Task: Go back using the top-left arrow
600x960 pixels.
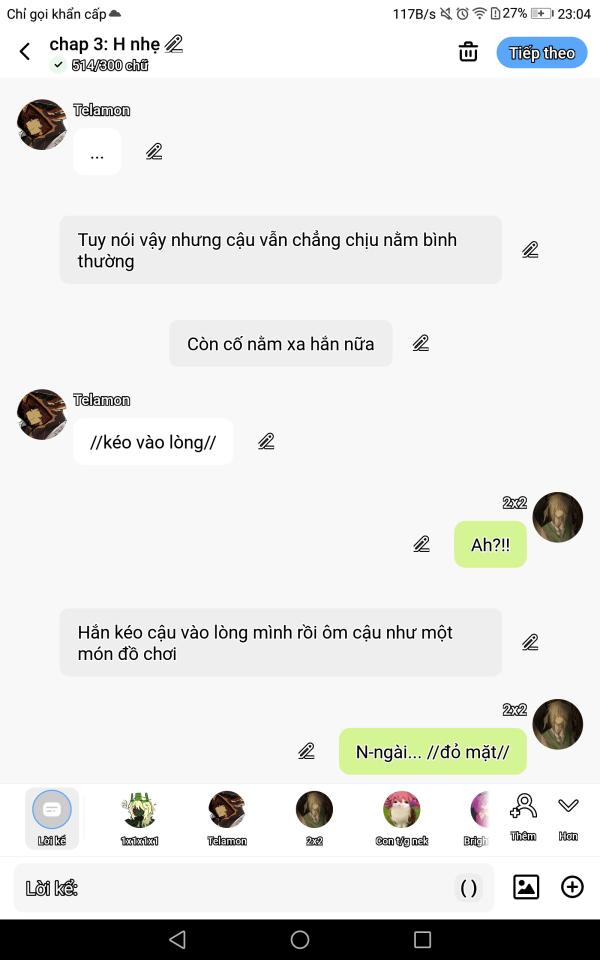Action: point(25,51)
